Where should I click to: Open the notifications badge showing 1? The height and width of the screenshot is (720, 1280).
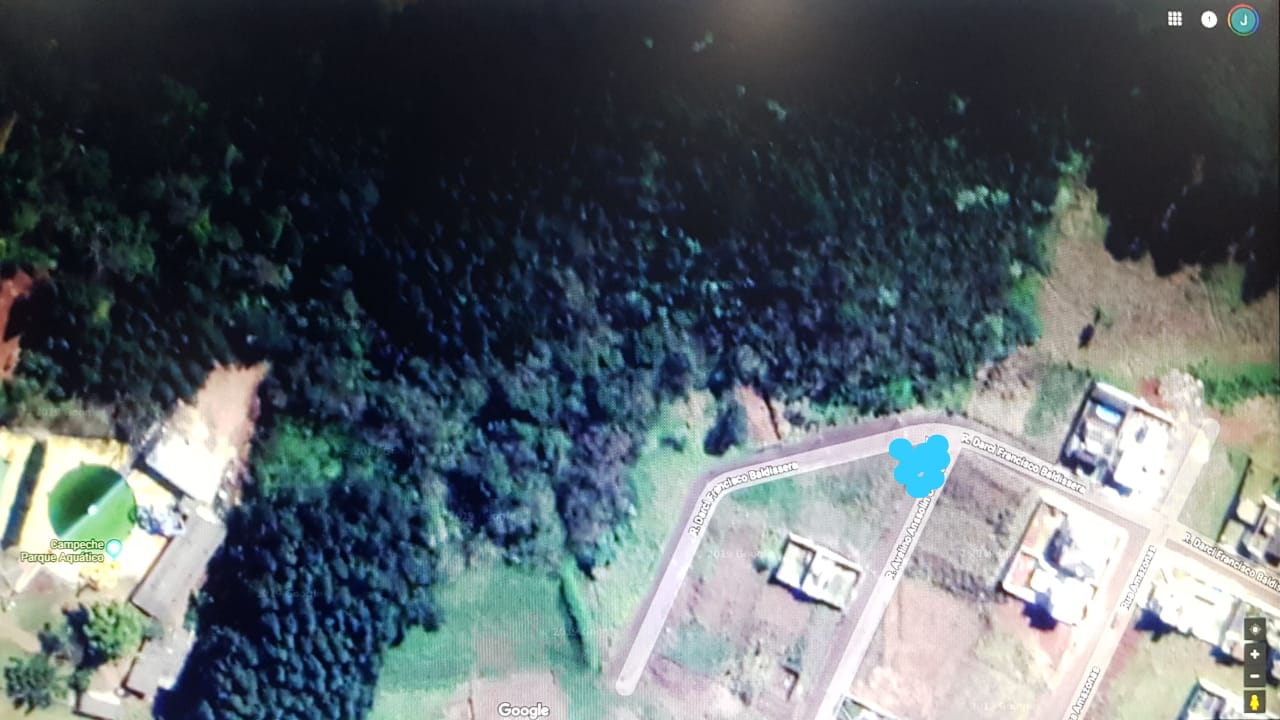[x=1209, y=19]
